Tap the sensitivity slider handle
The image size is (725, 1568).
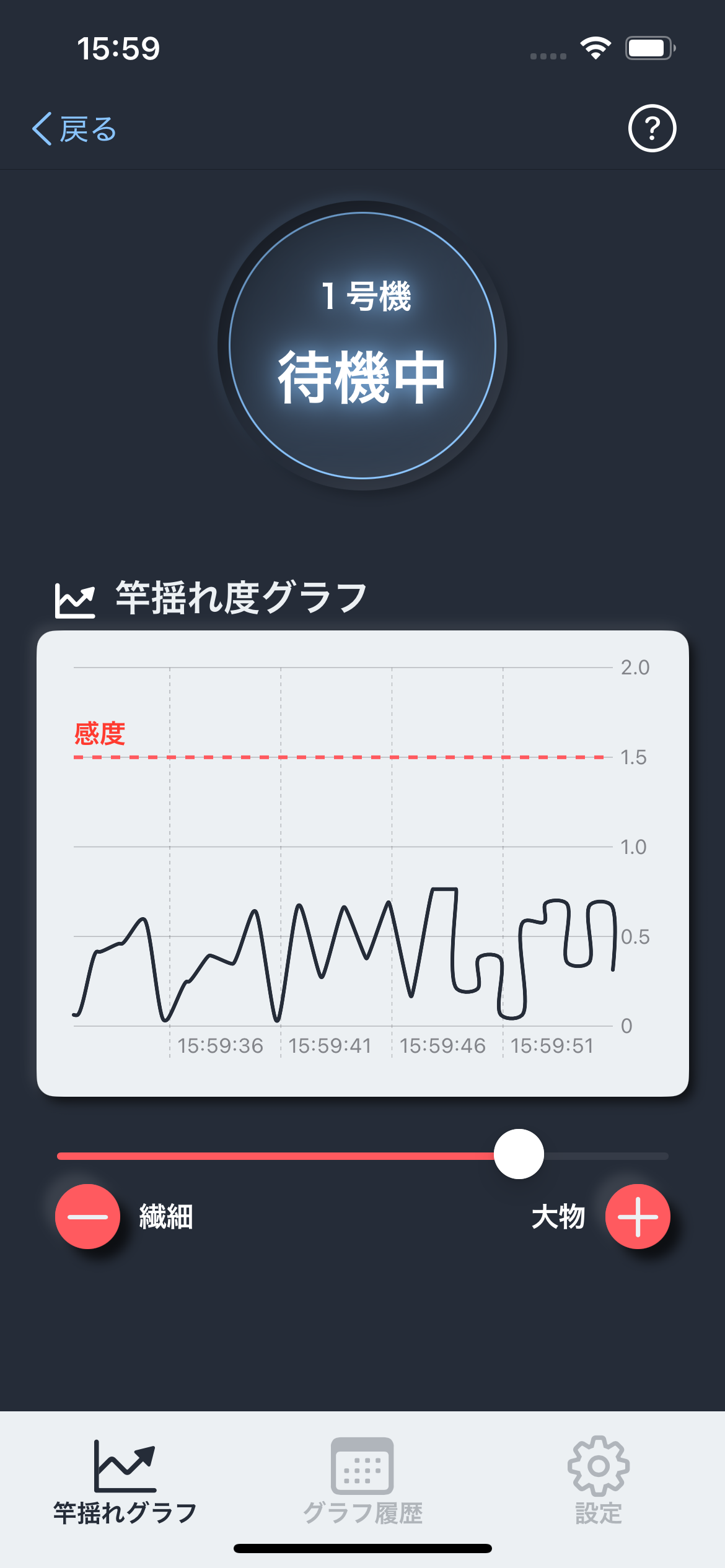pyautogui.click(x=519, y=1154)
